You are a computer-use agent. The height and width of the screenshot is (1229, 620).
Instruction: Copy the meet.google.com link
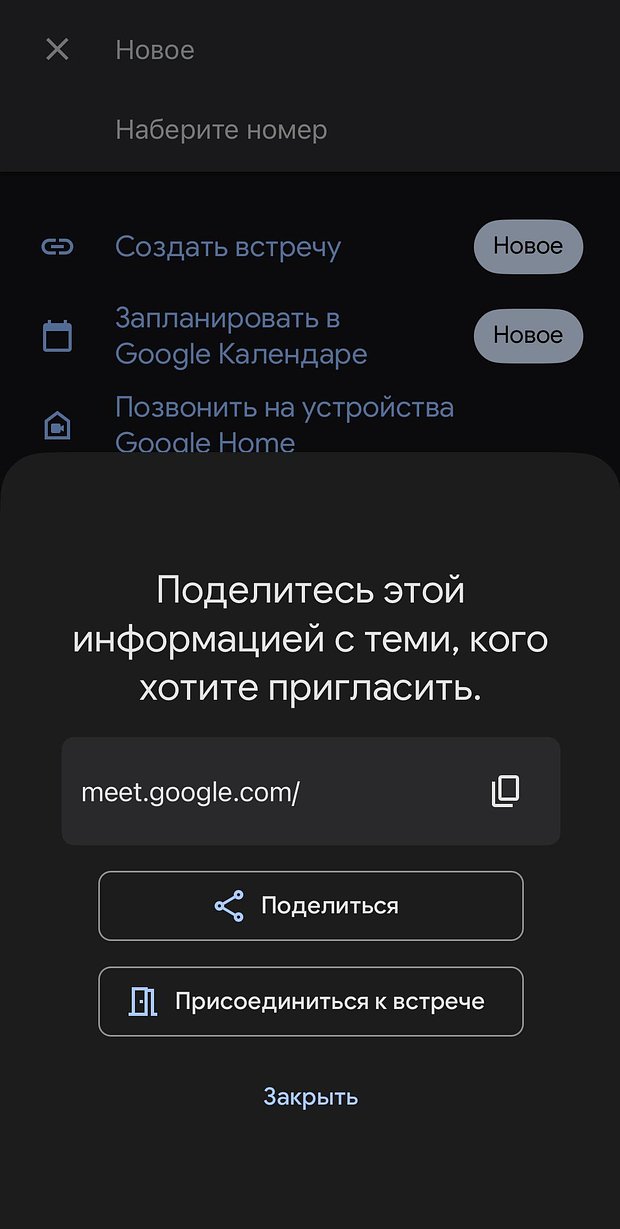click(506, 791)
